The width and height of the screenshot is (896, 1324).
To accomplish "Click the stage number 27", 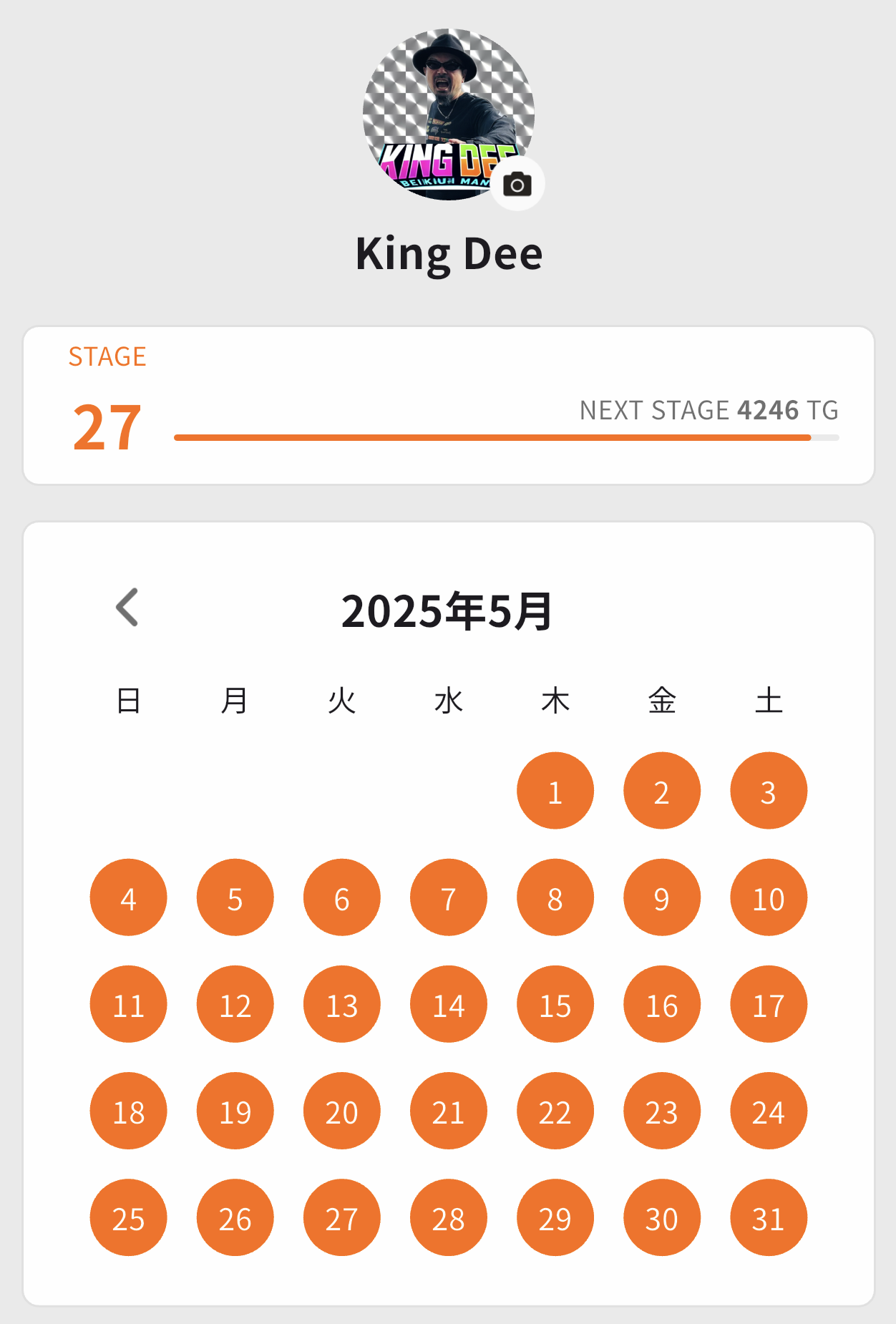I will click(x=106, y=427).
